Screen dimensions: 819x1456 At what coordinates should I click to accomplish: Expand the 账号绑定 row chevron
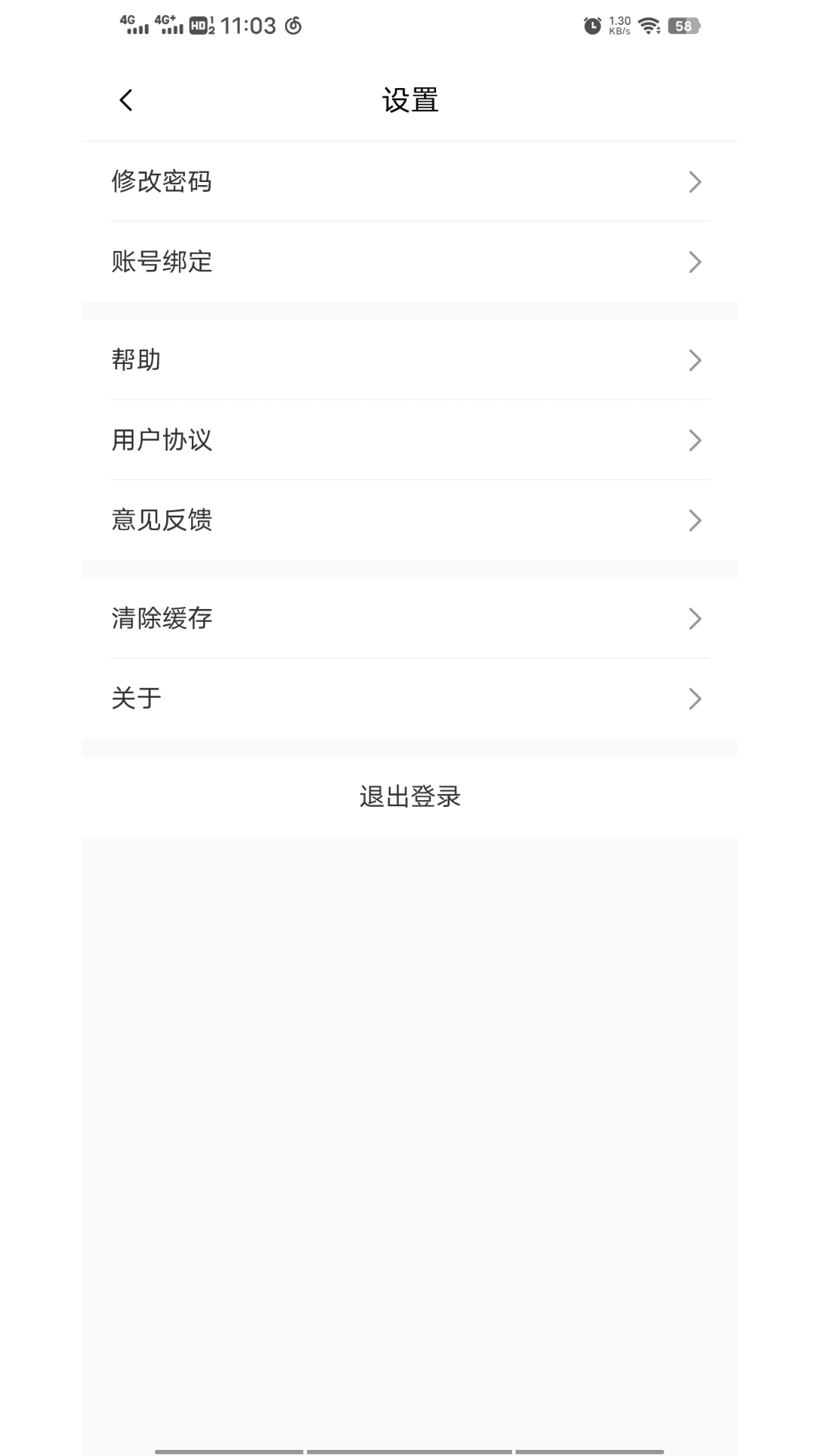(x=695, y=262)
